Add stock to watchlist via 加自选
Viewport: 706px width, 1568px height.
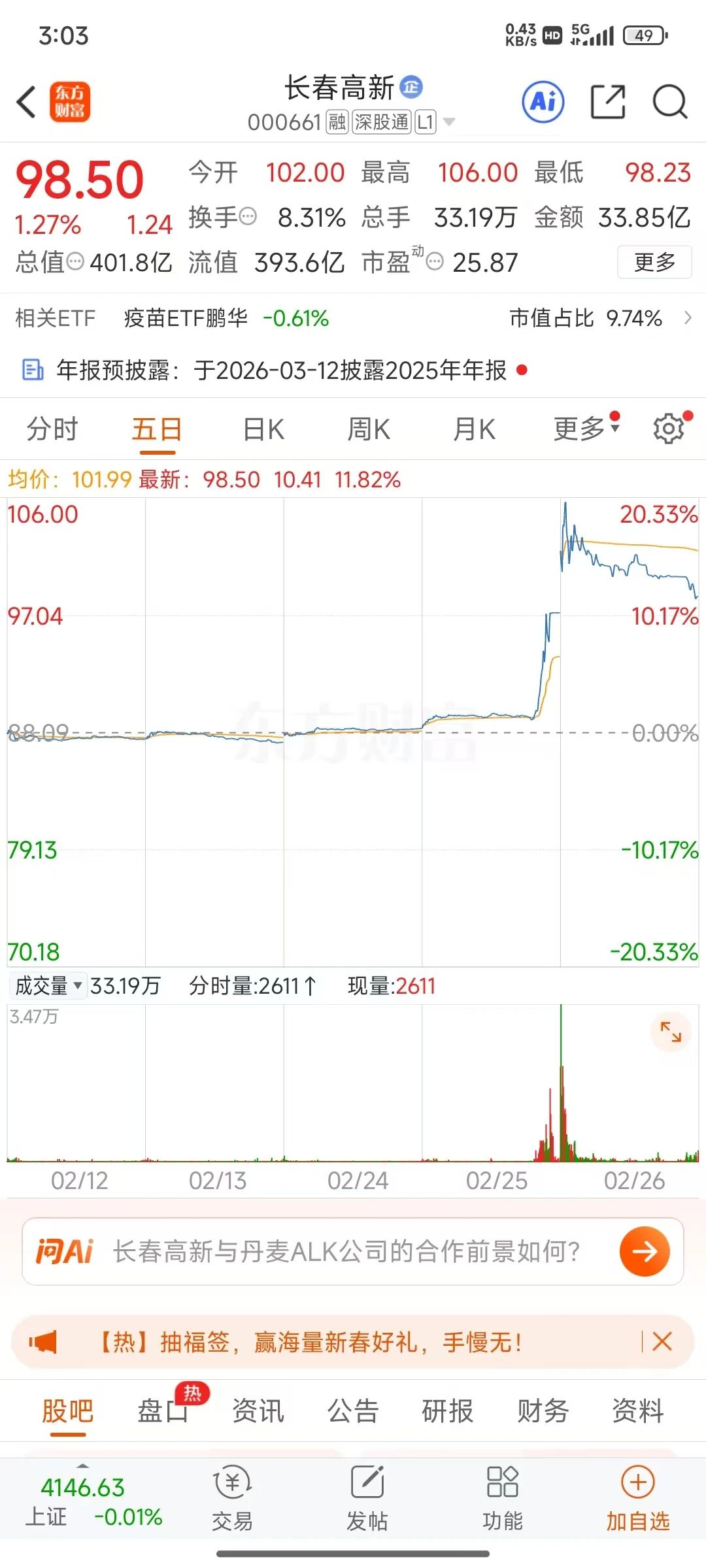pos(637,1497)
